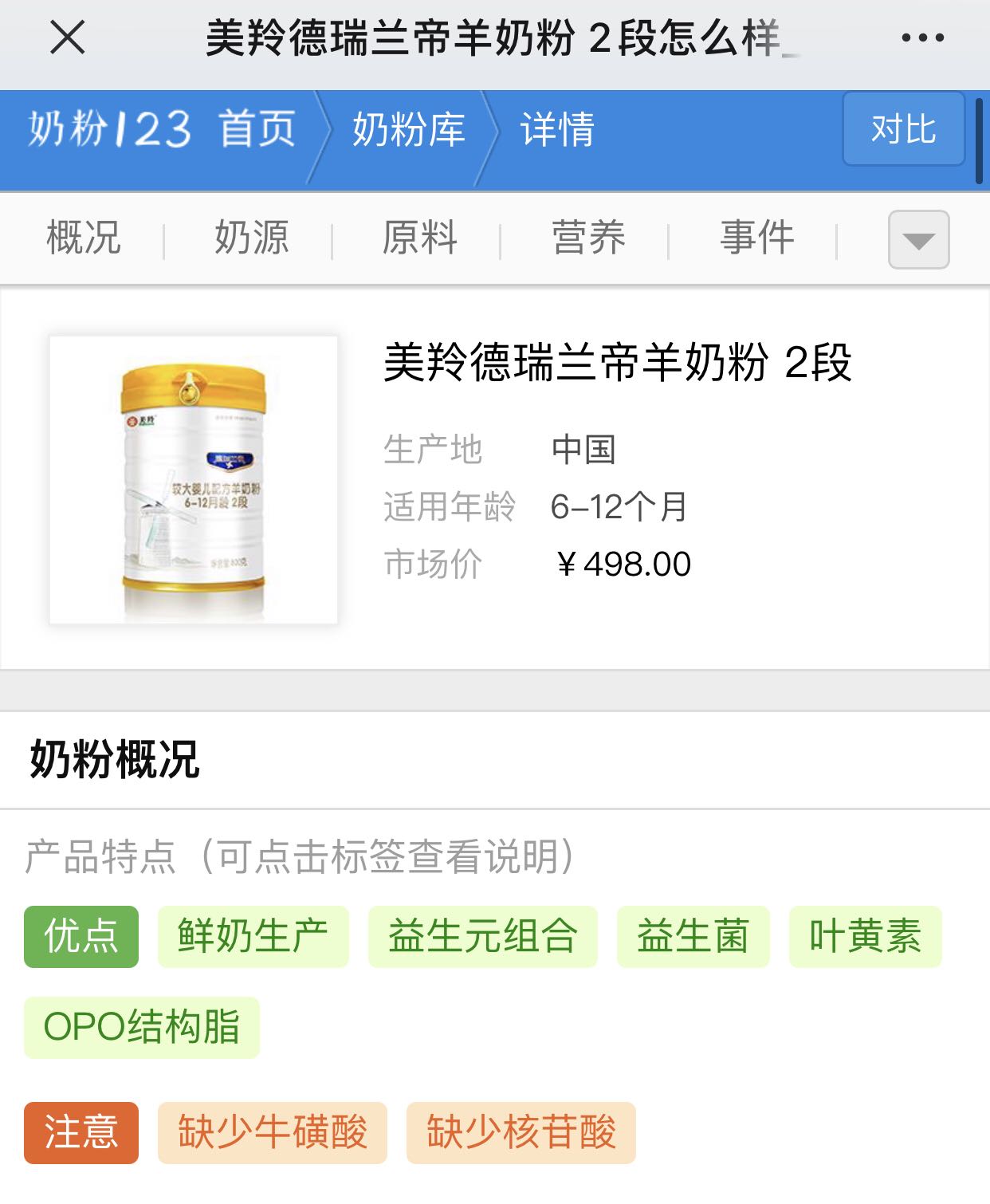View the 事件 tab

pos(756,238)
